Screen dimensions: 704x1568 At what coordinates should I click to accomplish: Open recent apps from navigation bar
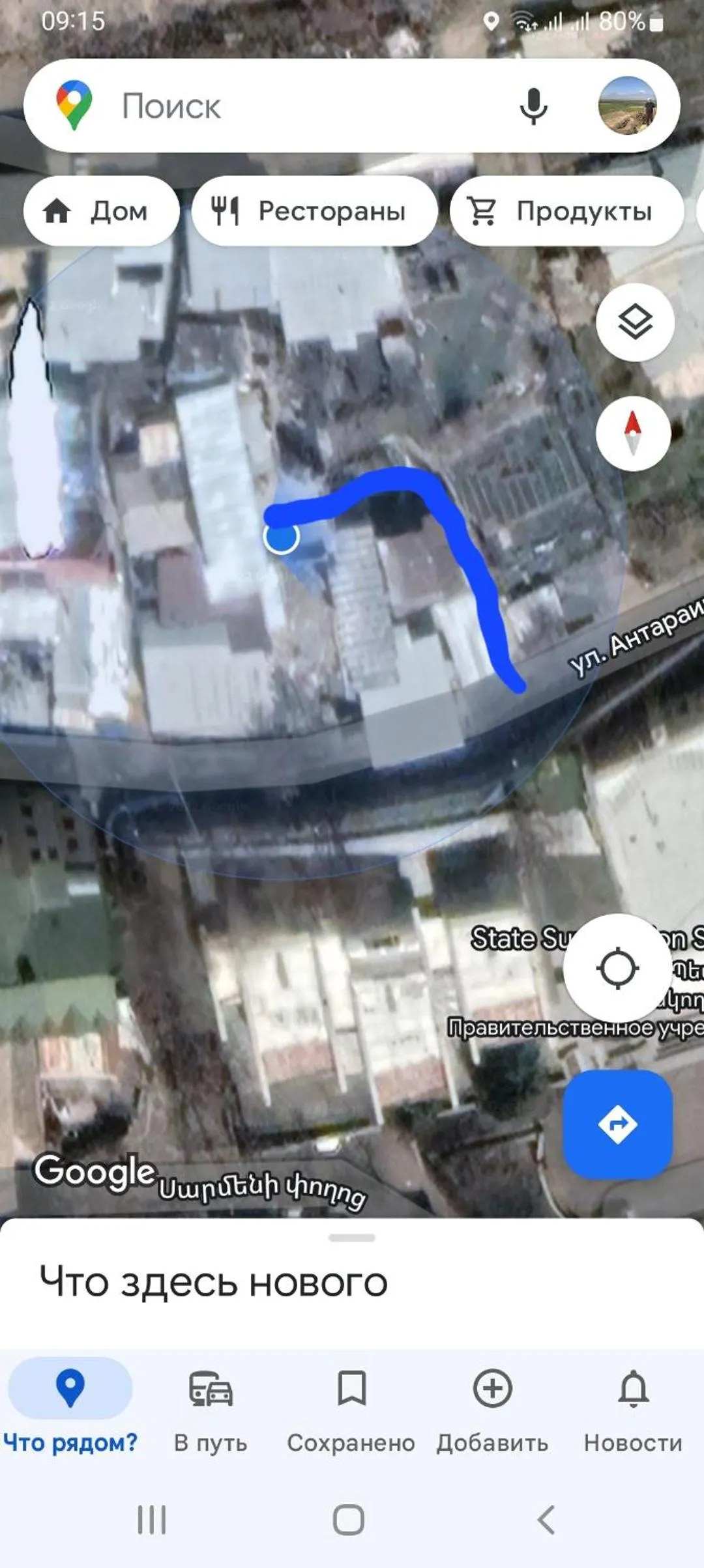tap(152, 1520)
